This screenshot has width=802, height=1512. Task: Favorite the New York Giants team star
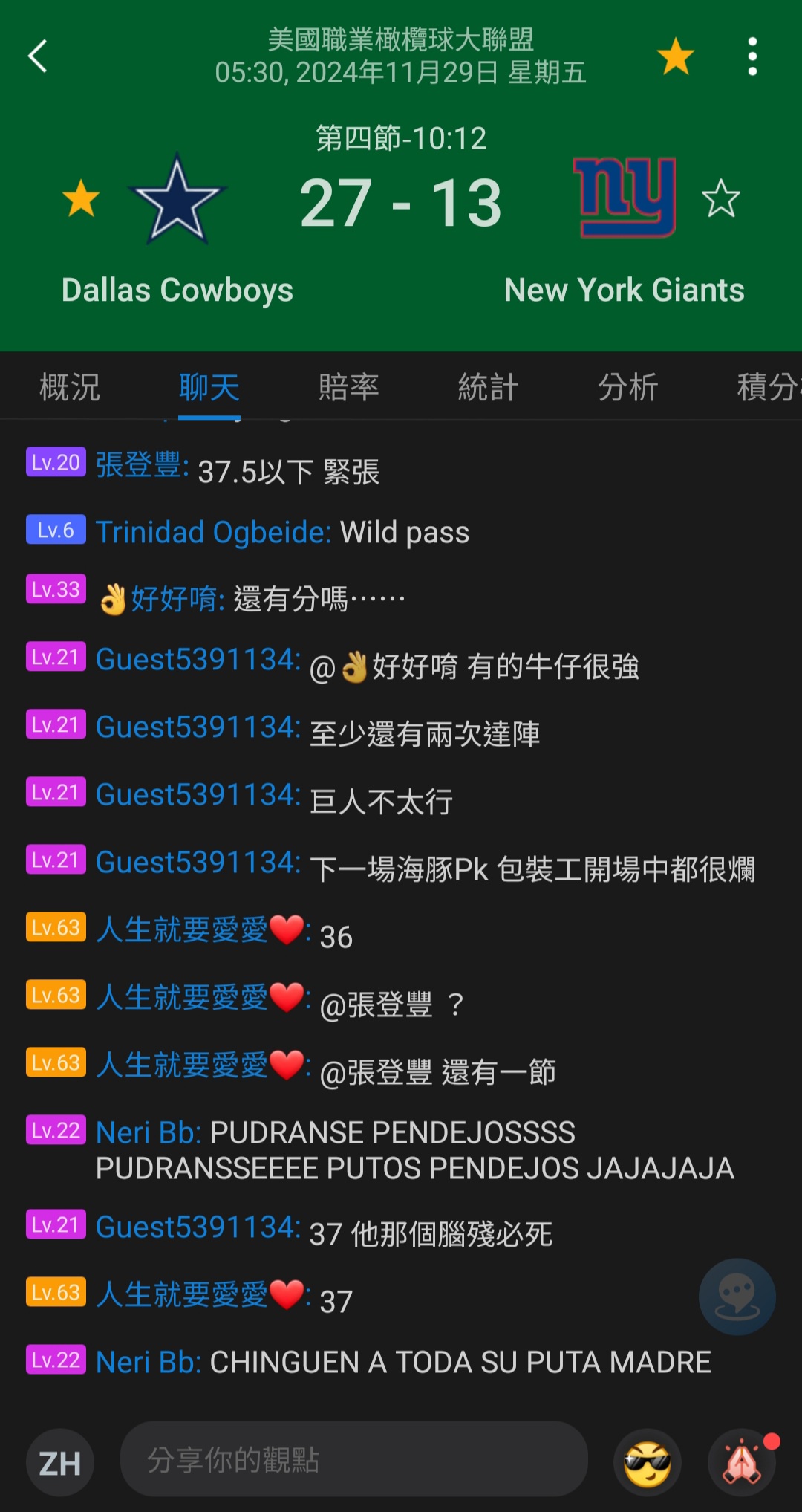point(720,198)
